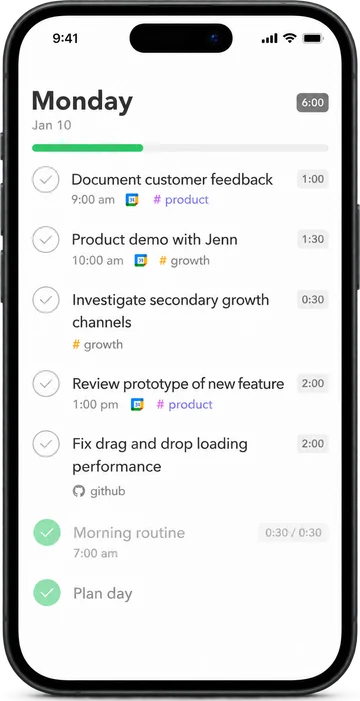360x701 pixels.
Task: Check off Fix drag and drop loading performance
Action: pos(46,443)
